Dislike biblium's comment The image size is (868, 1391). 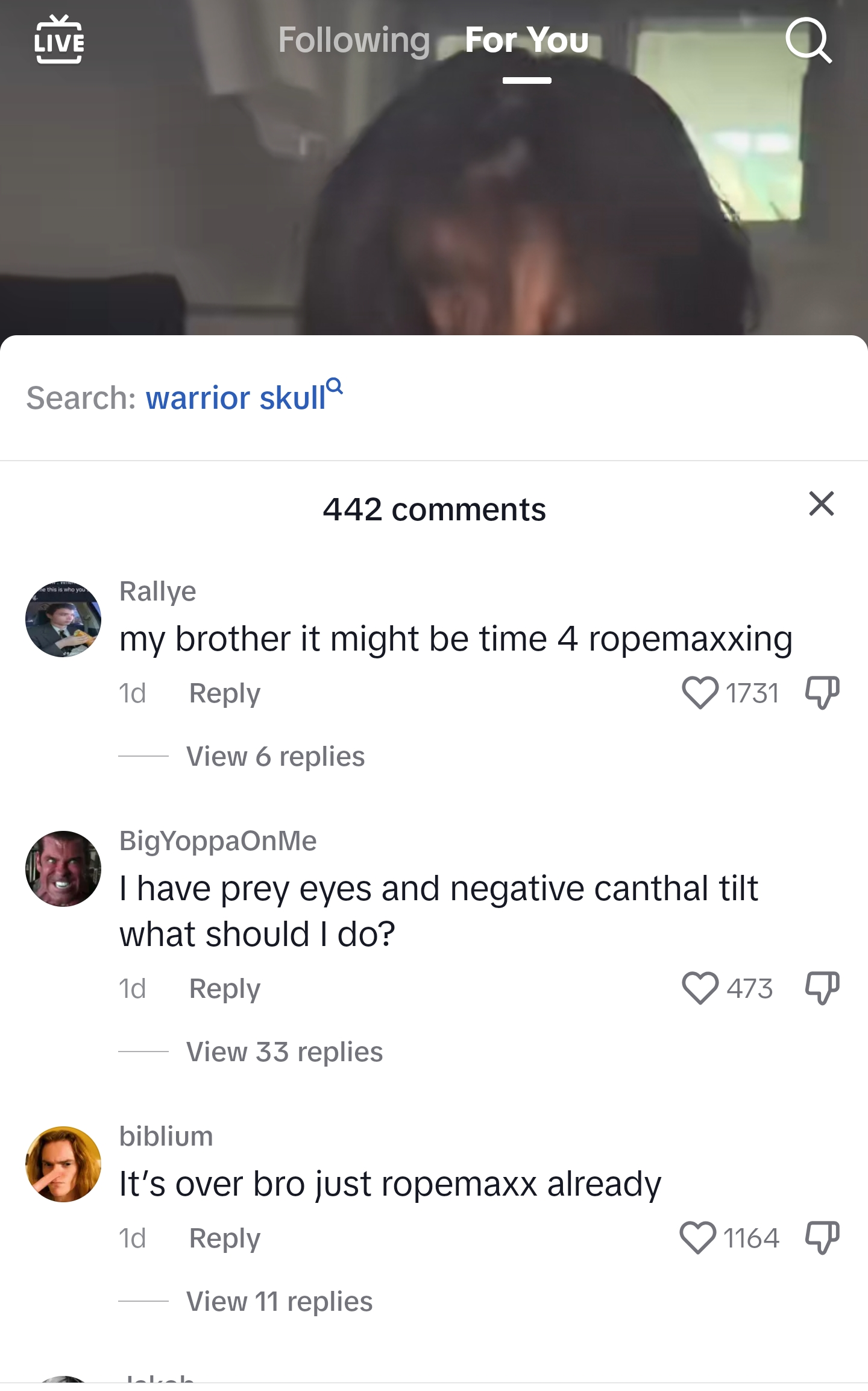[822, 1237]
